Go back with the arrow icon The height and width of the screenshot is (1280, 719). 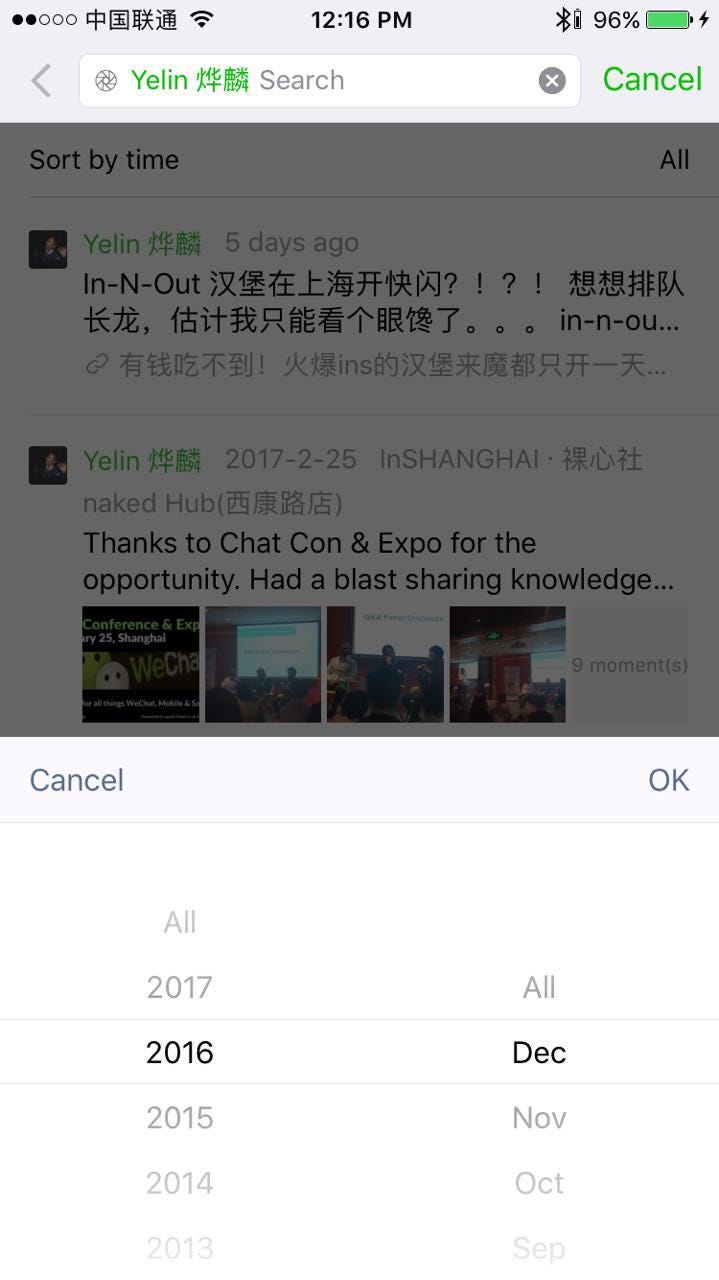(x=41, y=80)
